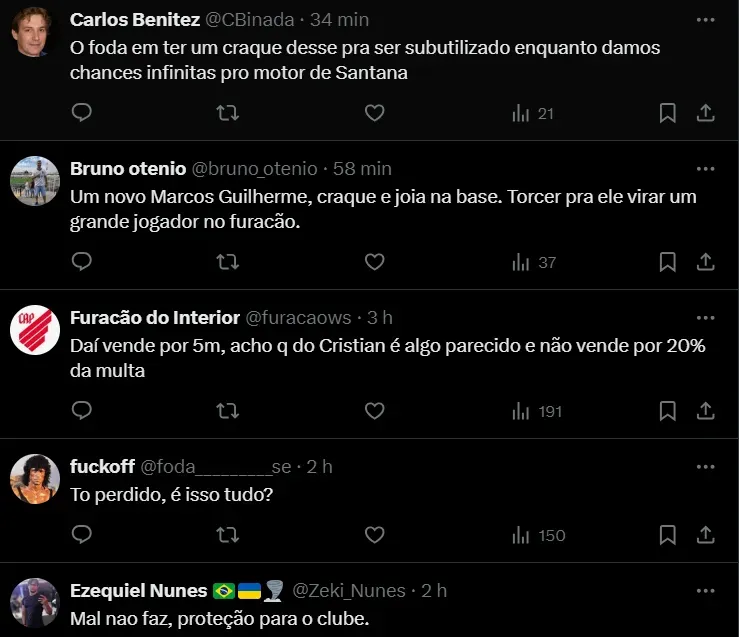
Task: Reply to Carlos Benitez's tweet
Action: pos(82,113)
